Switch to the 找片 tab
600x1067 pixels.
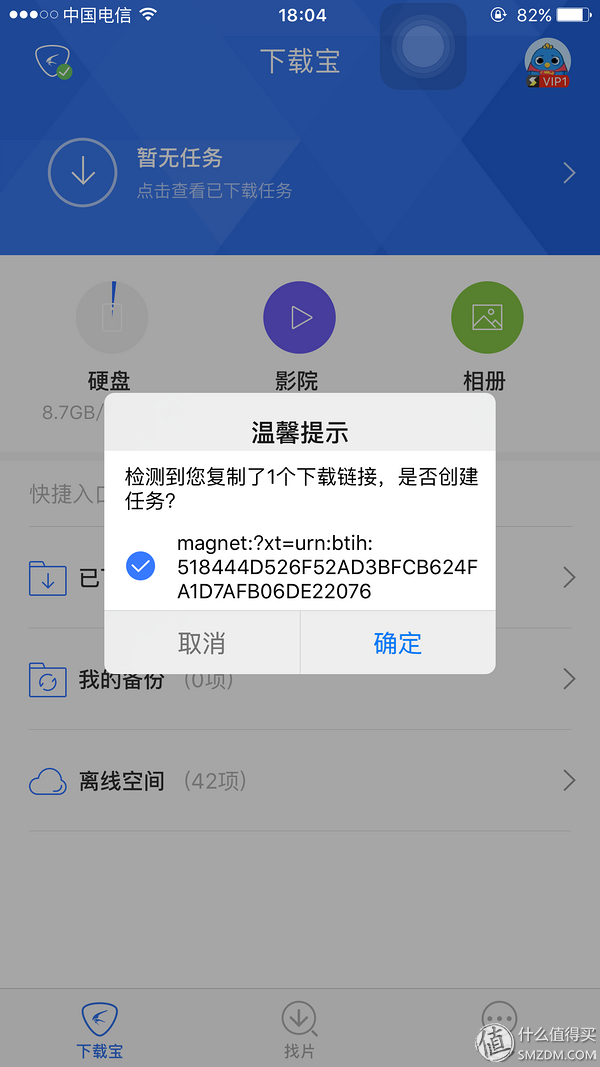[x=299, y=1030]
